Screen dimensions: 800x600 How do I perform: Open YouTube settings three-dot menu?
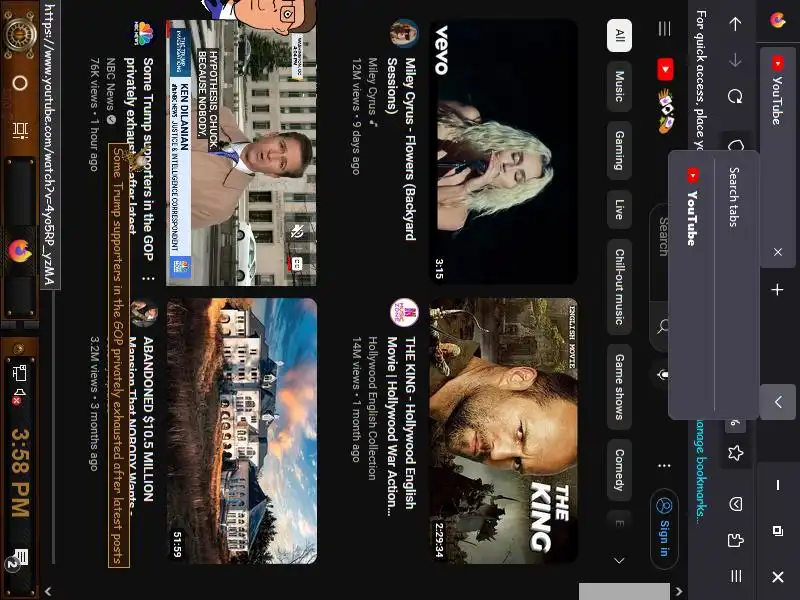coord(664,466)
